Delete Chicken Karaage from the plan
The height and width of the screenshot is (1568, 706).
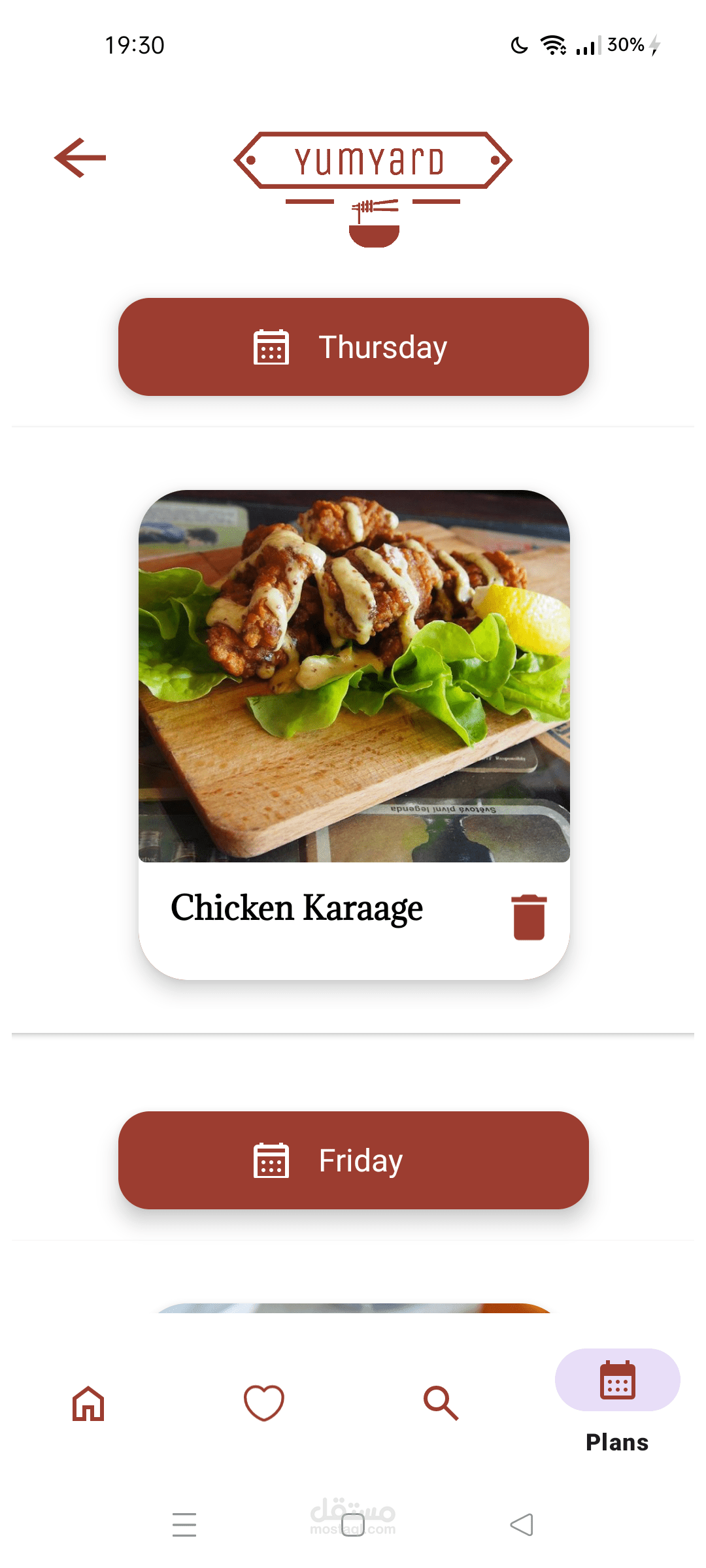tap(529, 917)
